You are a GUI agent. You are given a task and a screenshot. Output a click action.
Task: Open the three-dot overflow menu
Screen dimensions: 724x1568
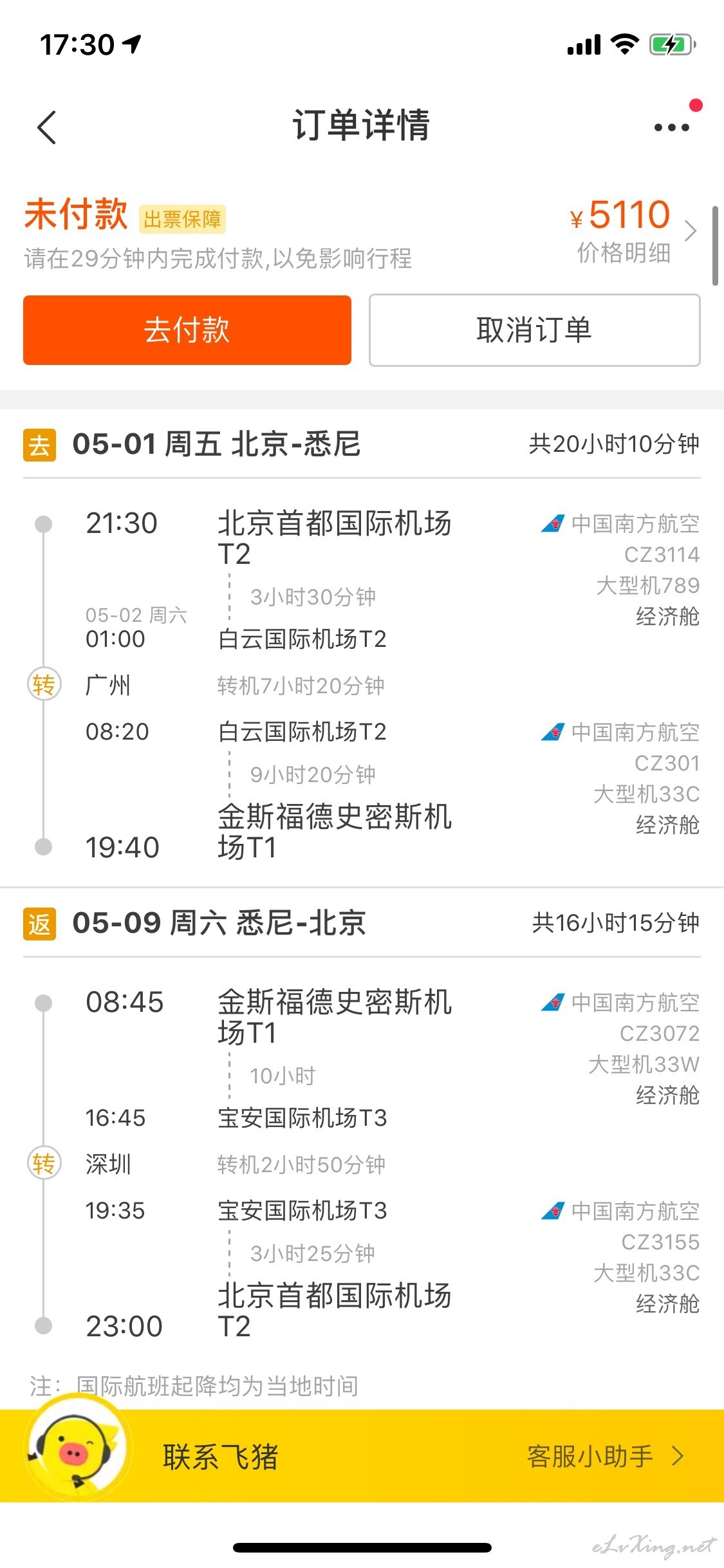pyautogui.click(x=671, y=127)
